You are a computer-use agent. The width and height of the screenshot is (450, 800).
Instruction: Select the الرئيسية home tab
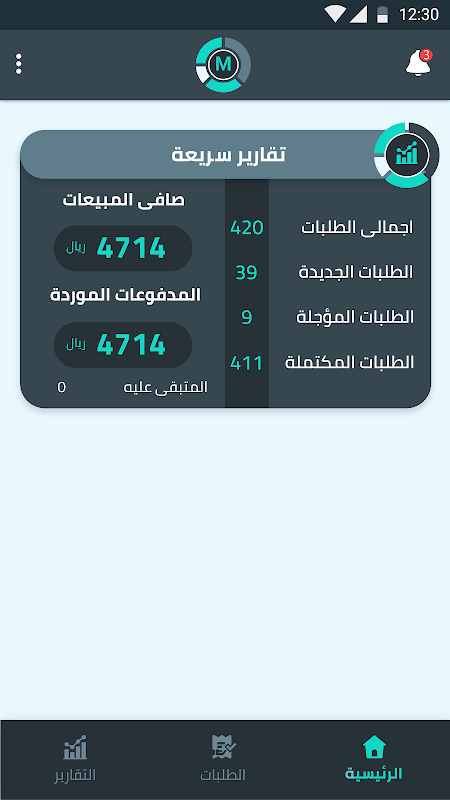(374, 759)
